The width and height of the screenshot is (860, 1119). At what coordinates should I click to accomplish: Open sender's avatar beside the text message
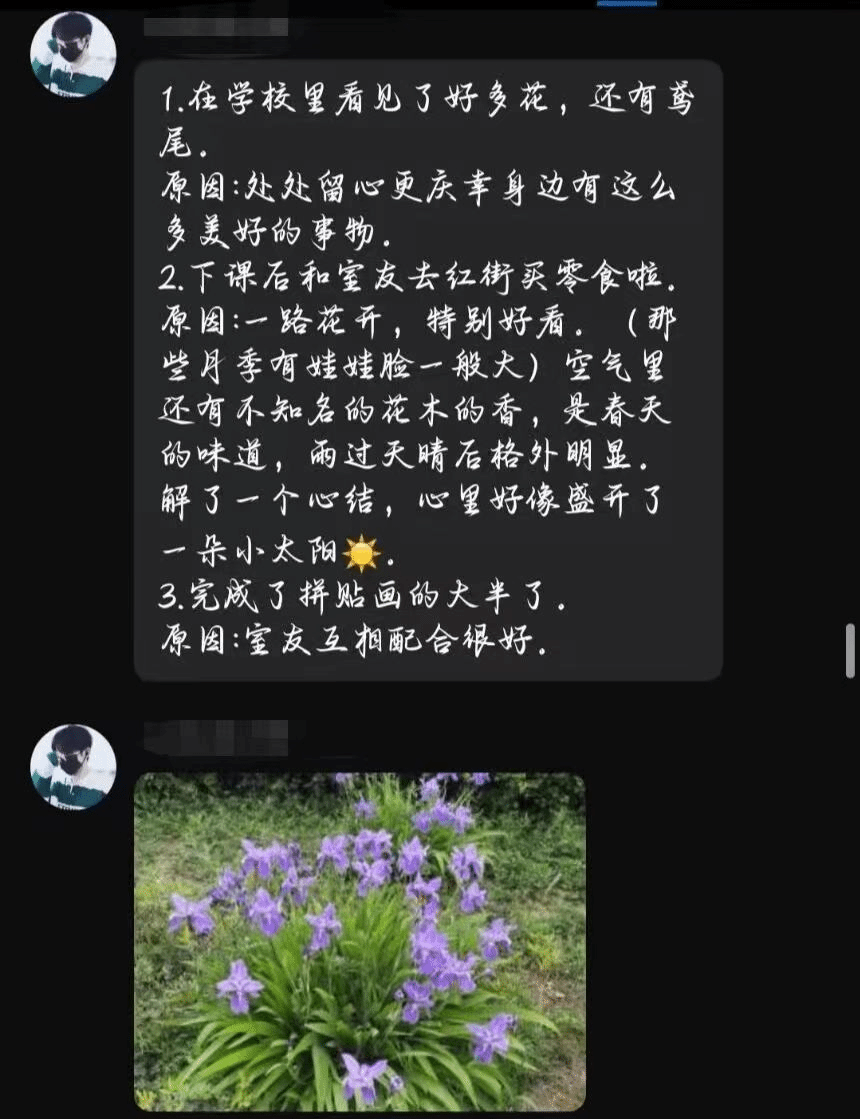[73, 55]
